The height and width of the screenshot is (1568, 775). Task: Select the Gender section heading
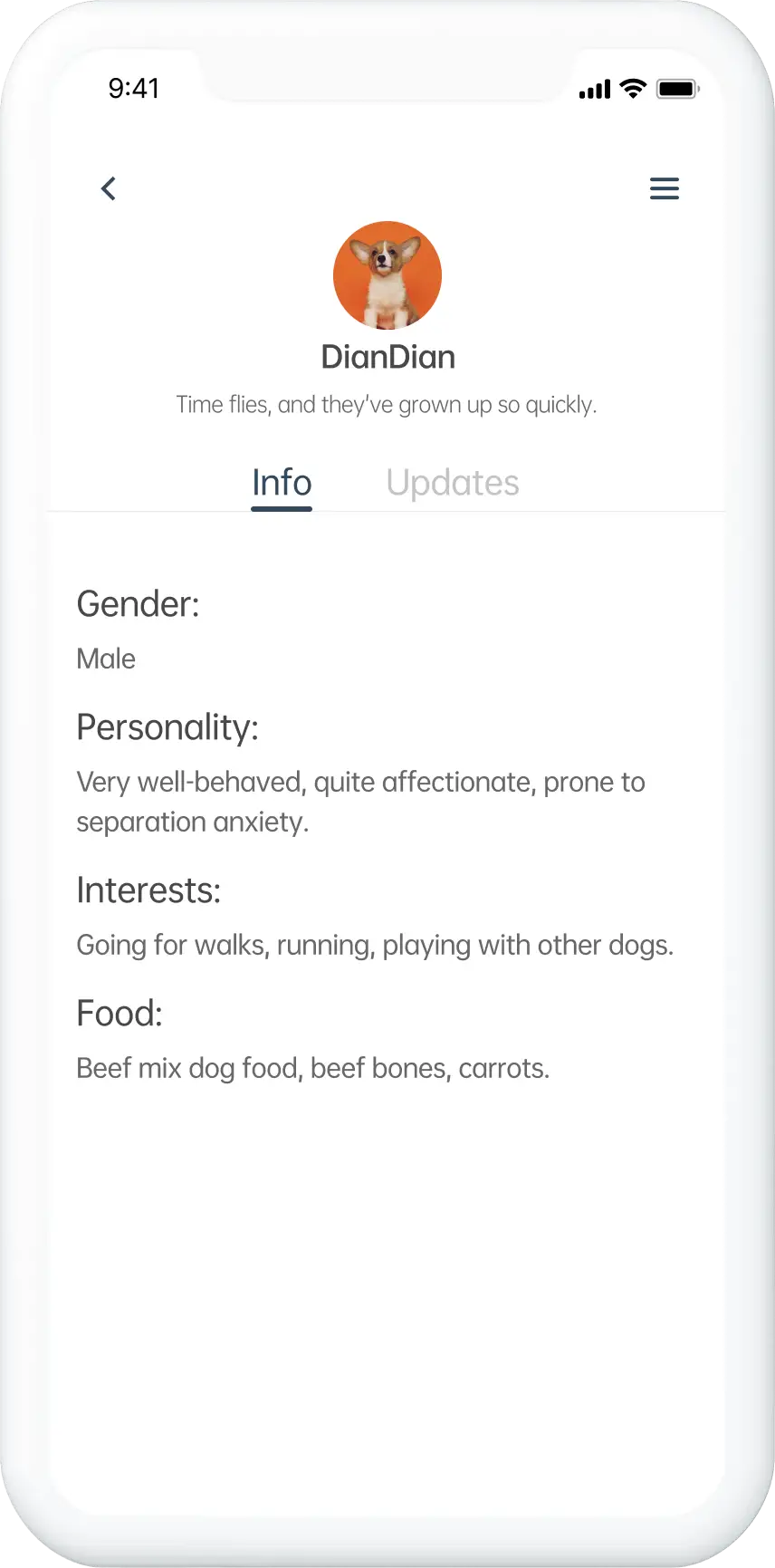(138, 603)
